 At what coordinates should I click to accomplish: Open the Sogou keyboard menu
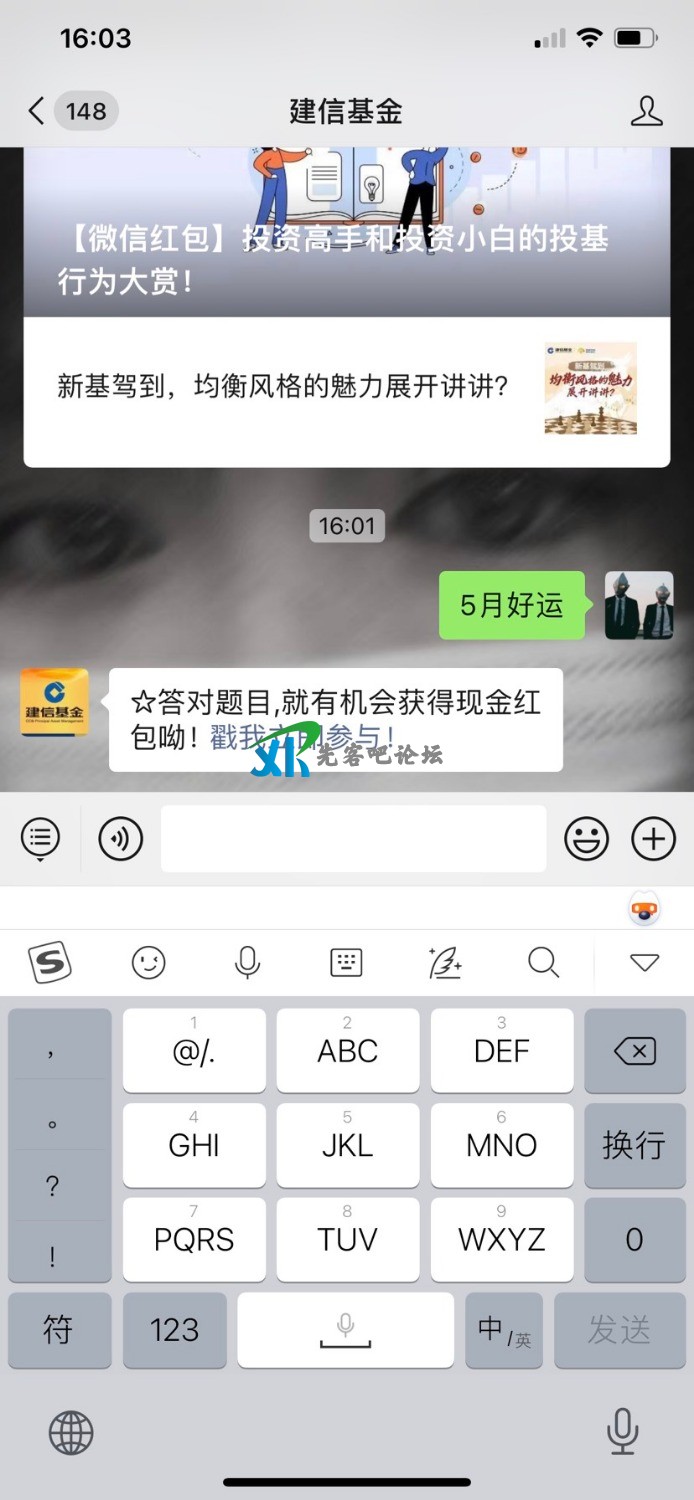coord(50,962)
